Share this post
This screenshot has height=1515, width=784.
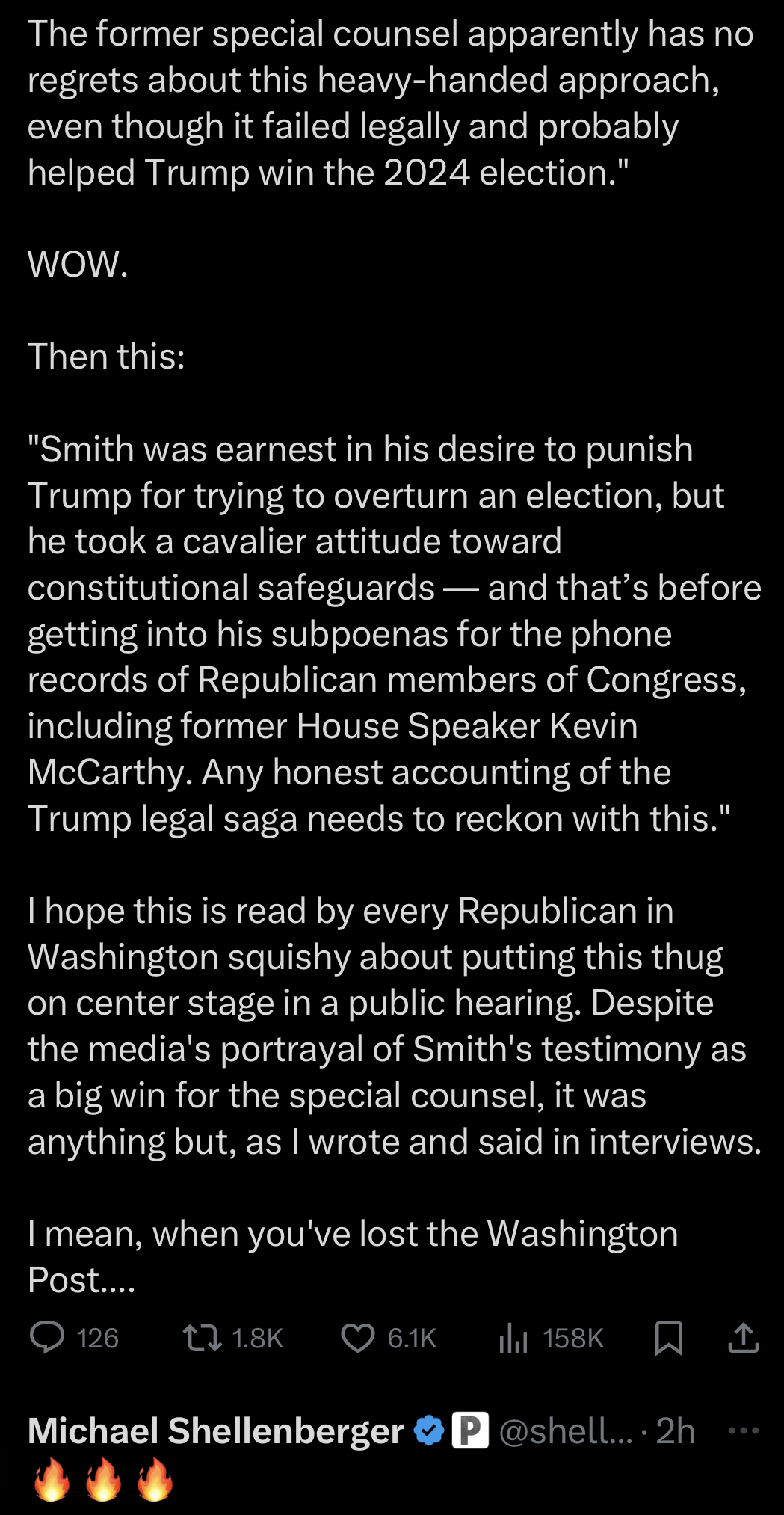click(x=743, y=1338)
